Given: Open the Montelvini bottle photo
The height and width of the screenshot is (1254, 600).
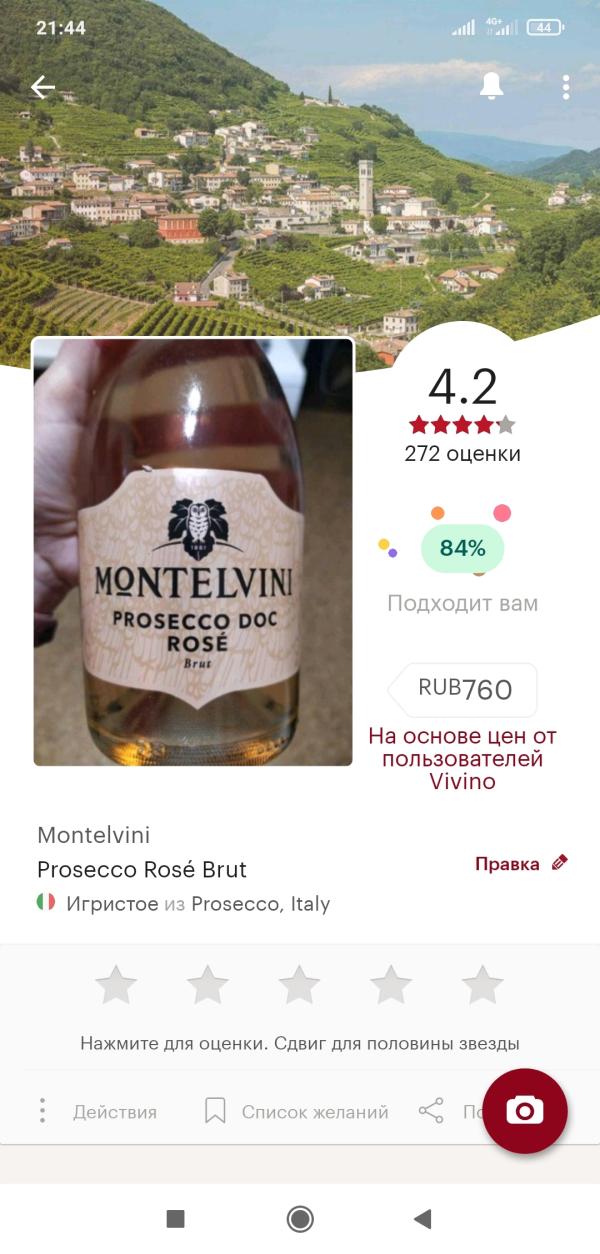Looking at the screenshot, I should click(193, 552).
